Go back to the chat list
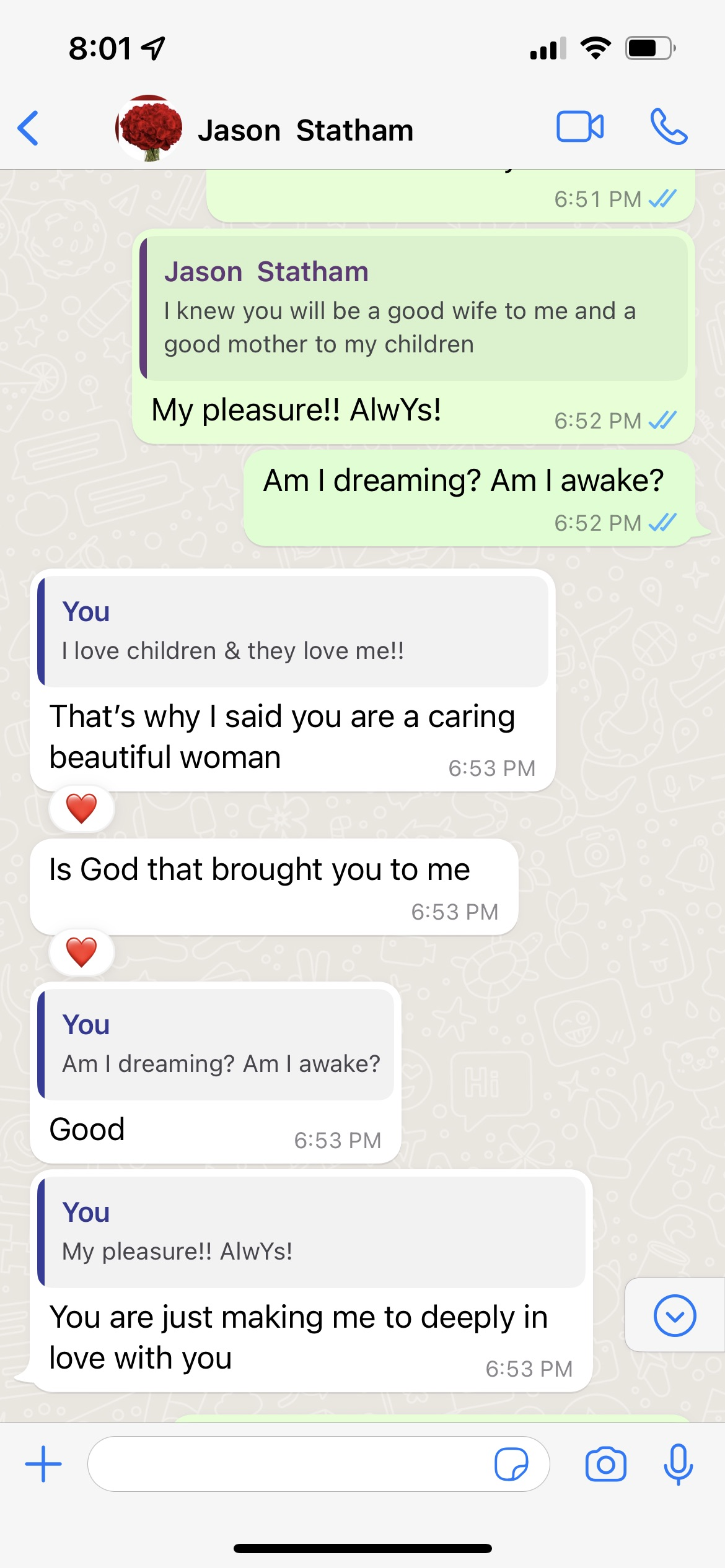 click(29, 128)
